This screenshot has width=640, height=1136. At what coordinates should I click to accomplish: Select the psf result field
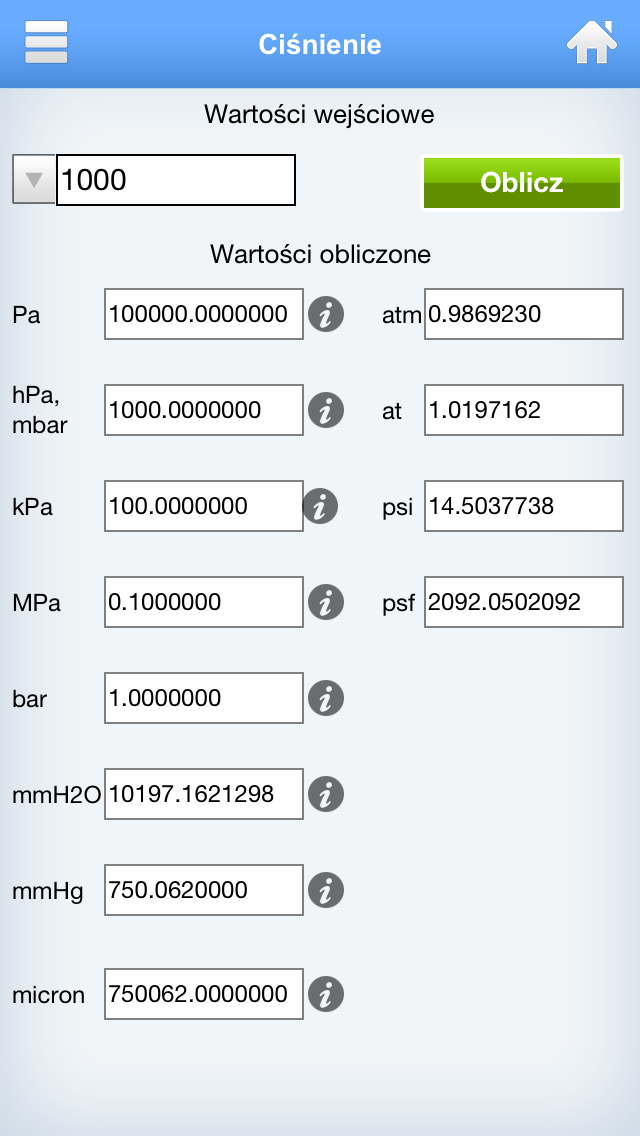point(524,602)
